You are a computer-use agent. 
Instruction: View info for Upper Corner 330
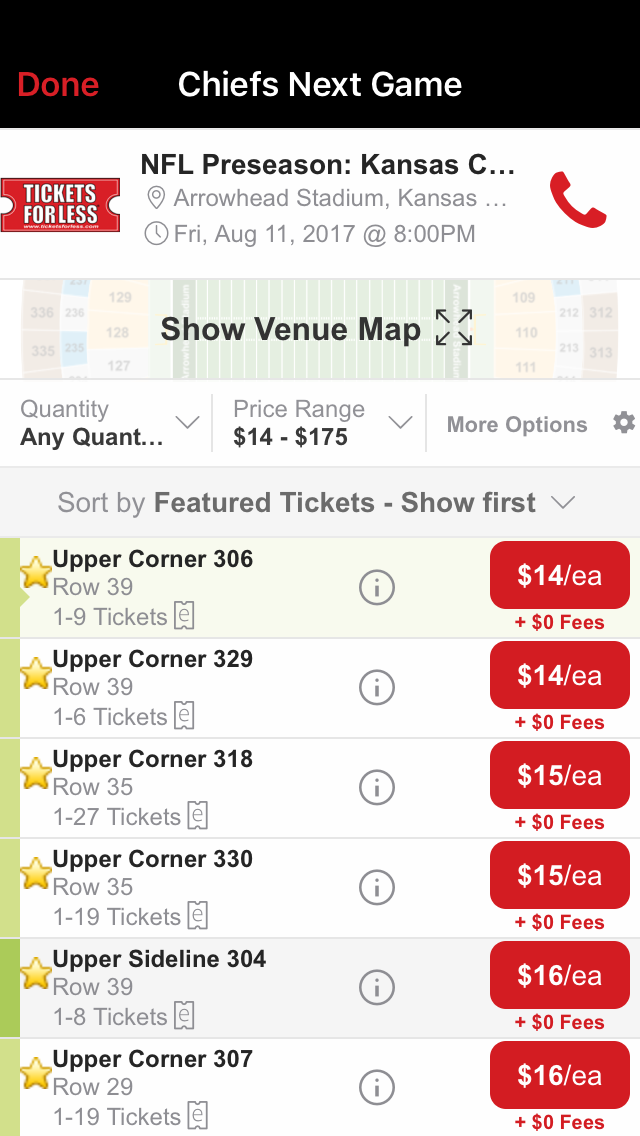pos(377,887)
